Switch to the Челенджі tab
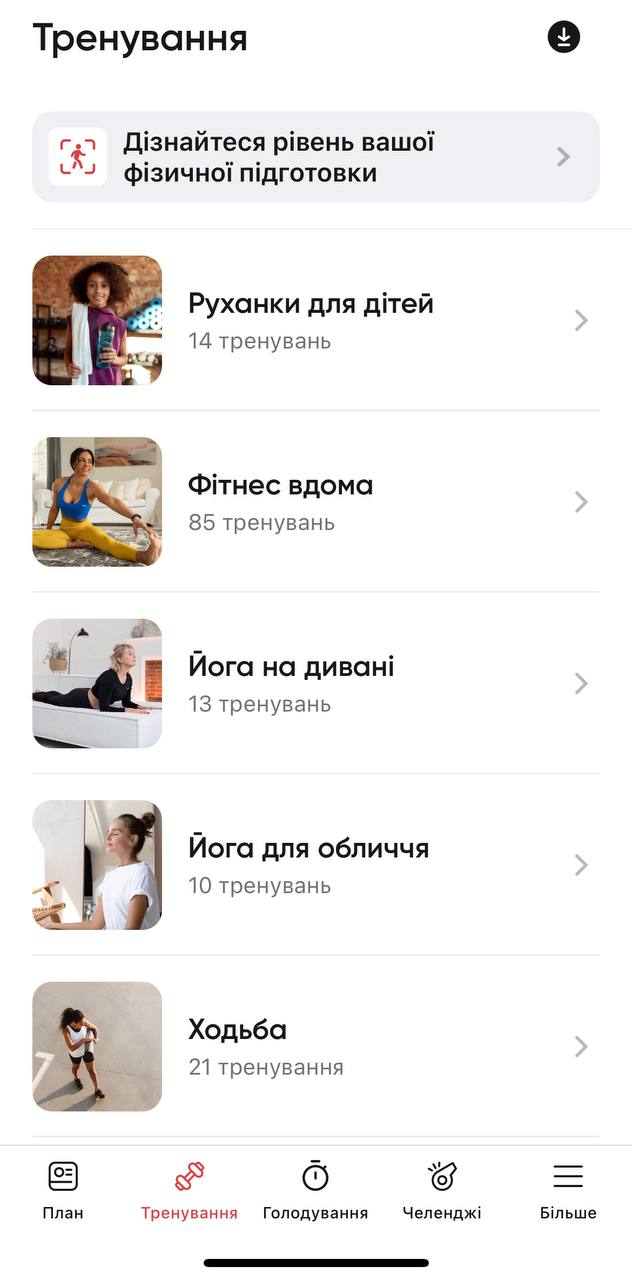 pos(442,1191)
